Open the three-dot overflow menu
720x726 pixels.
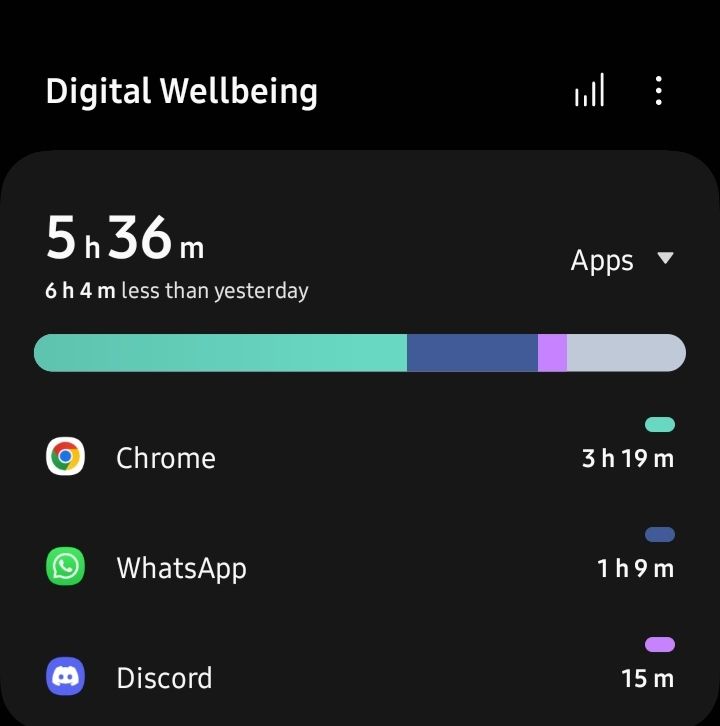pyautogui.click(x=658, y=91)
